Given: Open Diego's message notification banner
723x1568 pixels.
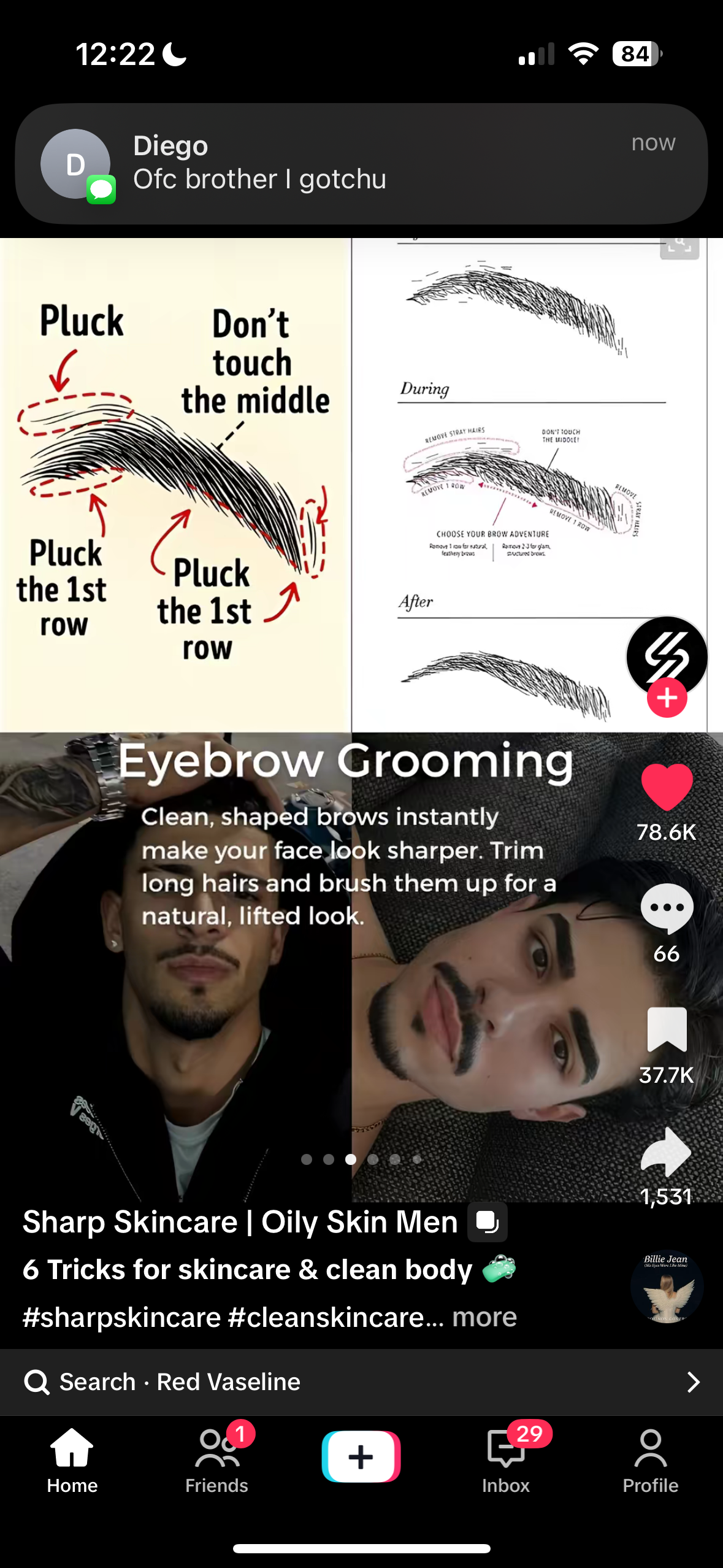Looking at the screenshot, I should [x=361, y=163].
